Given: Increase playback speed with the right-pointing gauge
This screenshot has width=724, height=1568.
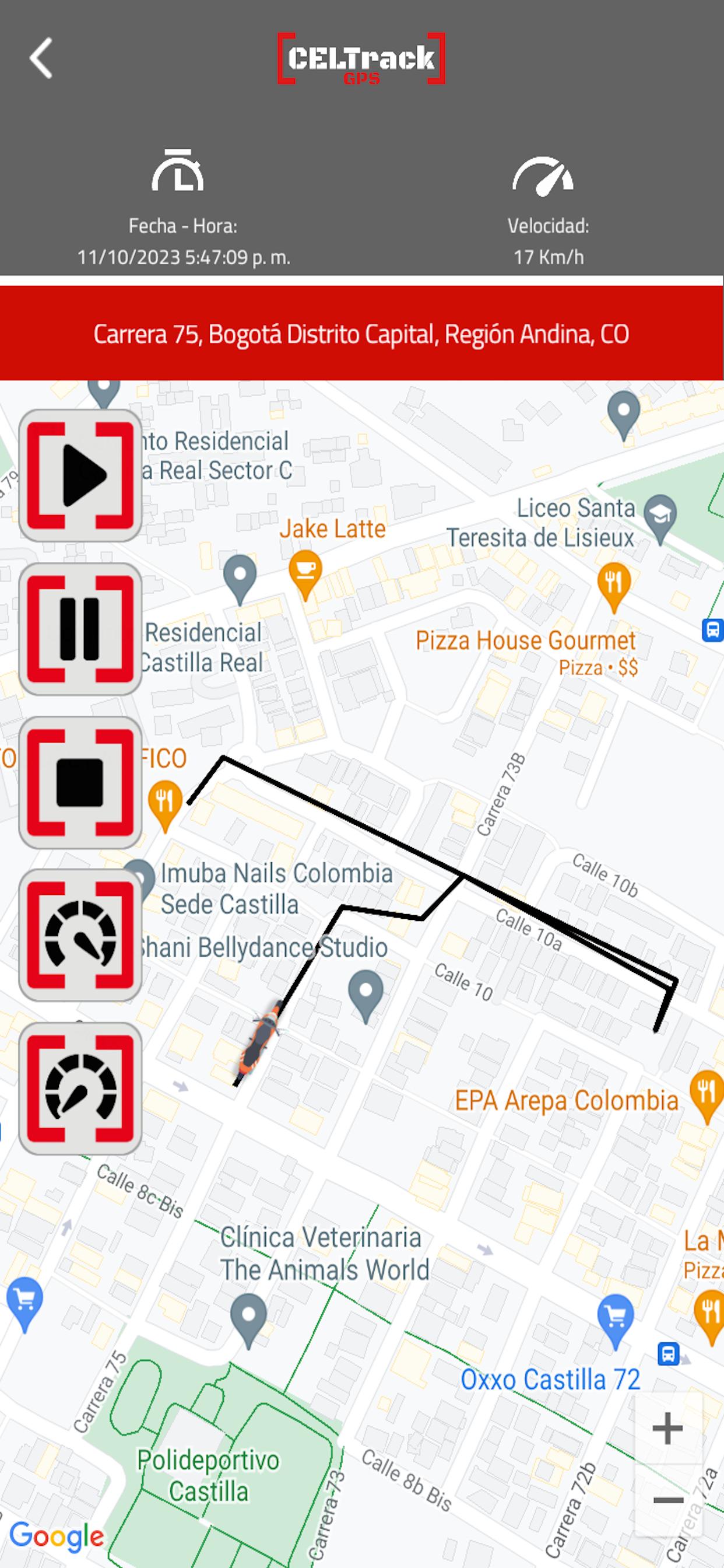Looking at the screenshot, I should coord(80,936).
